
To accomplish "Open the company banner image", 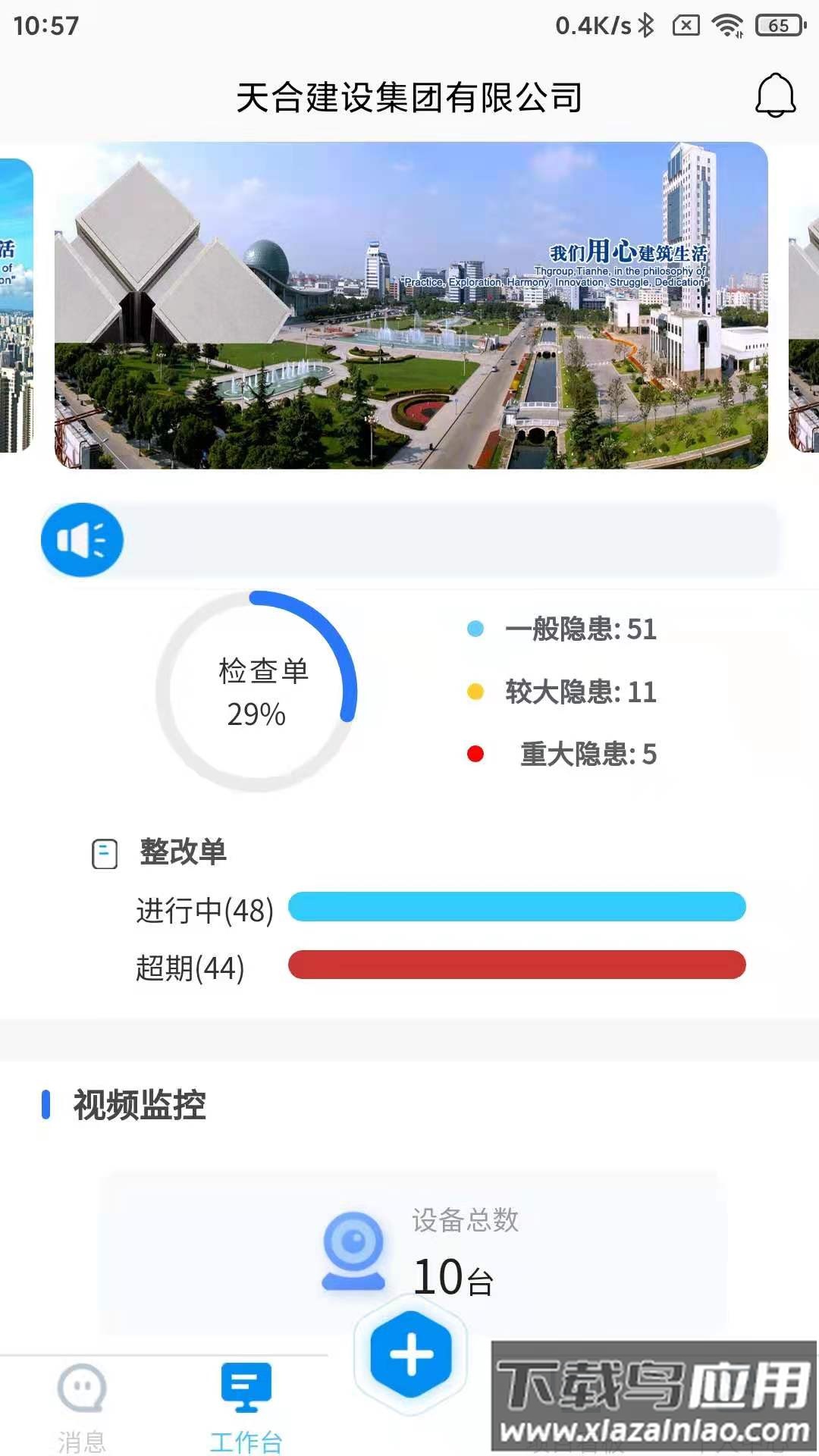I will [x=411, y=305].
